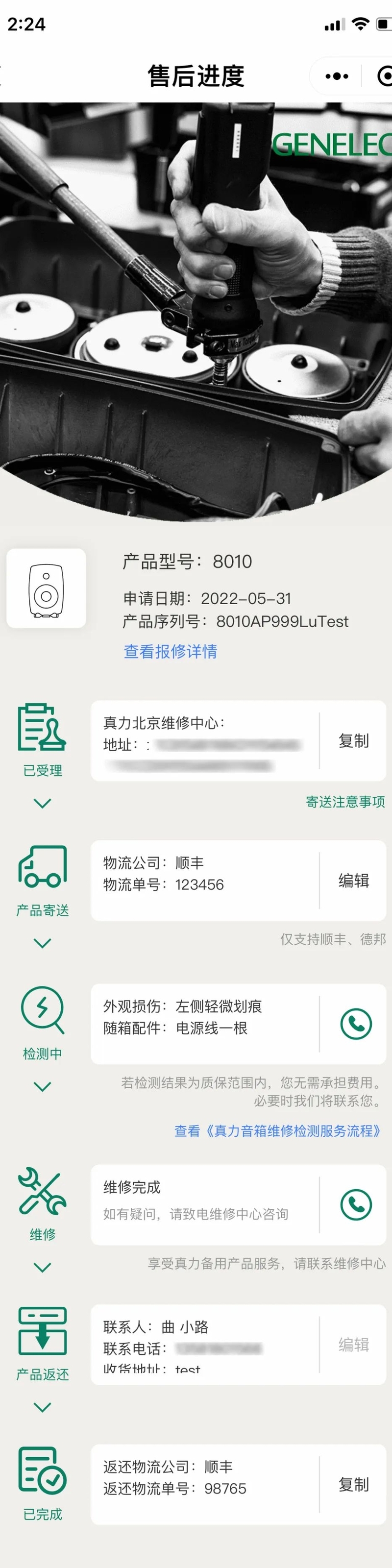The height and width of the screenshot is (1568, 392).
Task: Edit the 物流公司 shipping info
Action: click(x=354, y=881)
